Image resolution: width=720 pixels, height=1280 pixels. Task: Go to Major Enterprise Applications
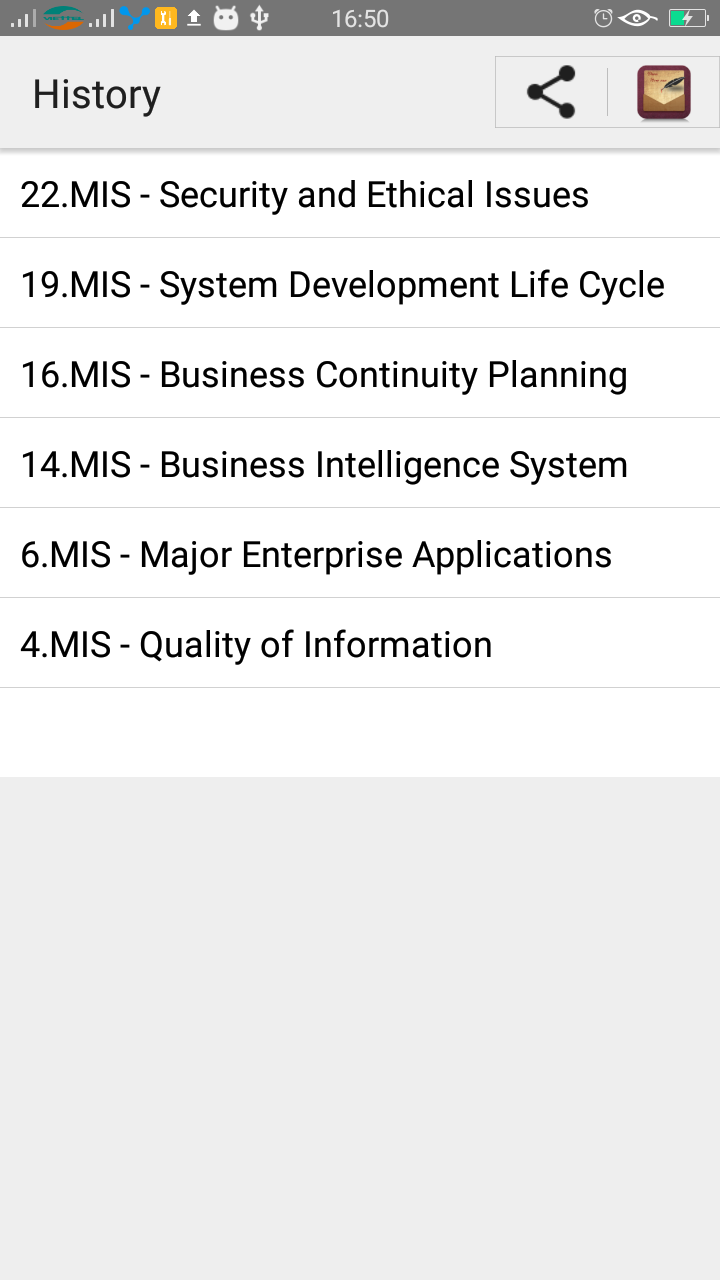(316, 554)
